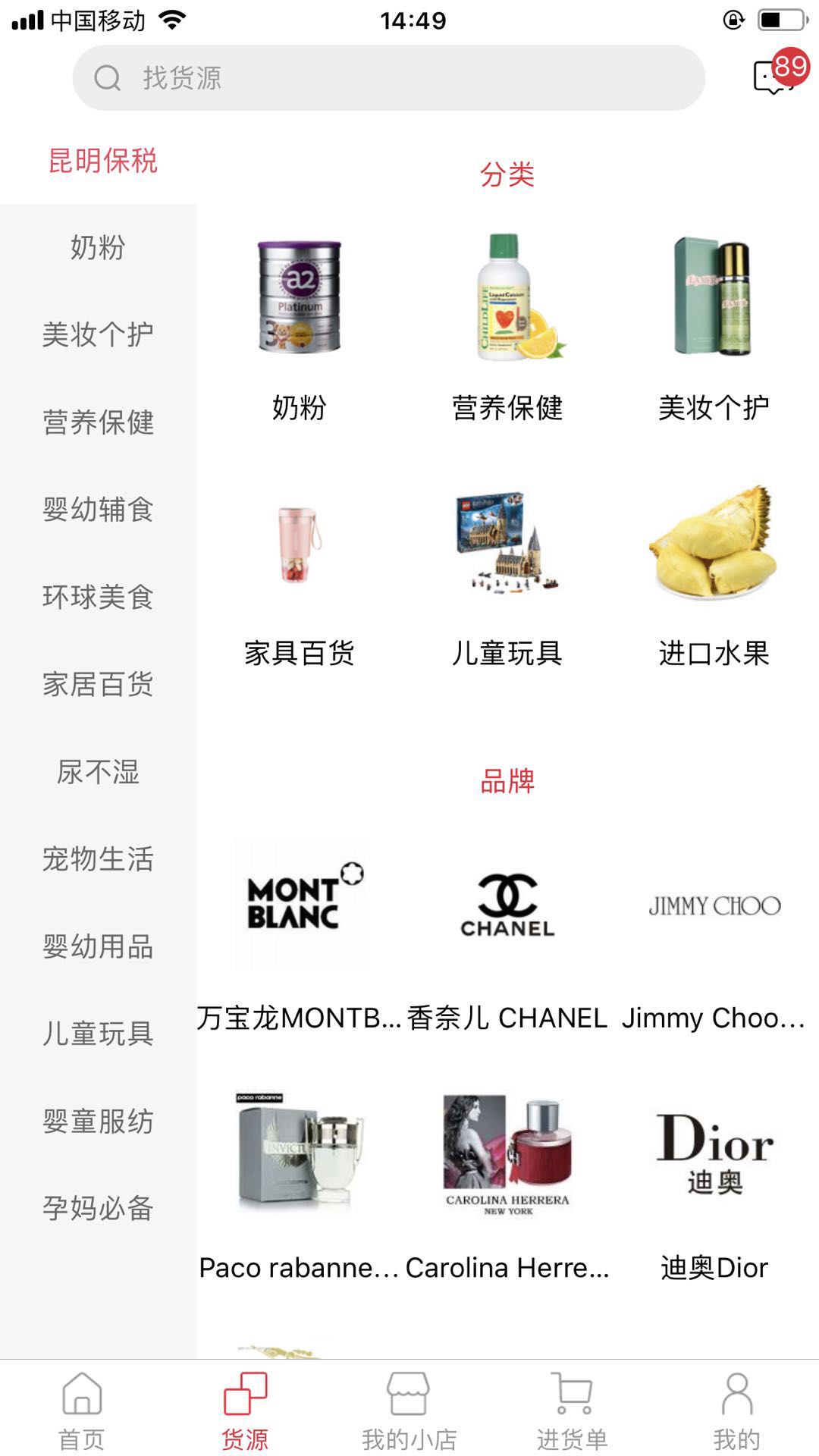Tap the Montblanc 万宝龙 brand logo
The image size is (819, 1456).
(298, 905)
